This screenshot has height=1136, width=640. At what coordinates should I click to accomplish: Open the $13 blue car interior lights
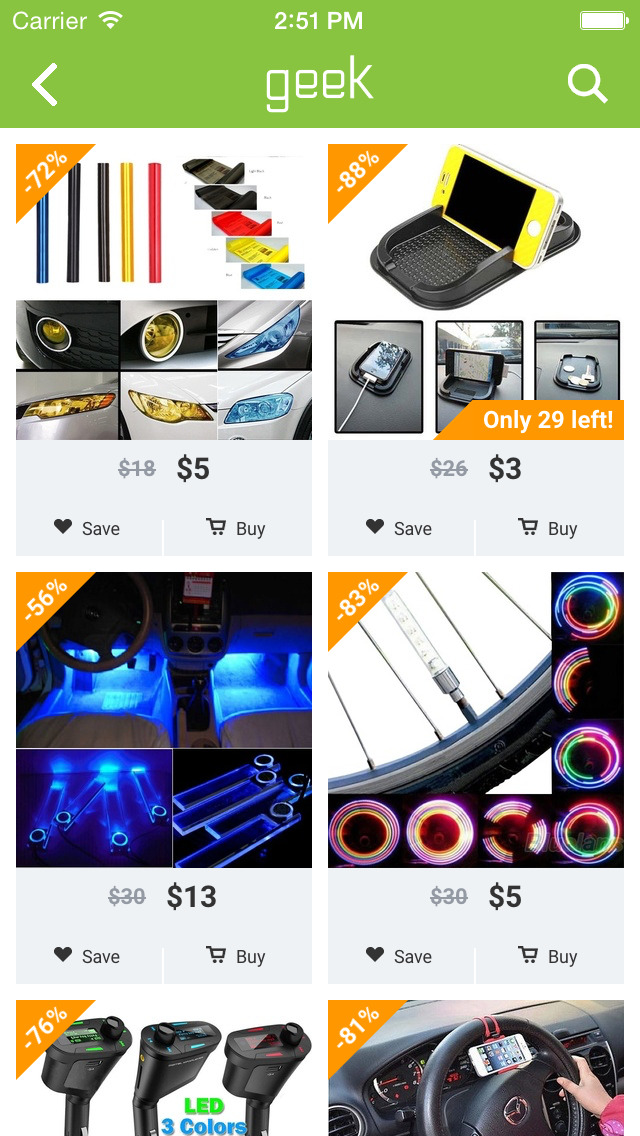click(164, 720)
